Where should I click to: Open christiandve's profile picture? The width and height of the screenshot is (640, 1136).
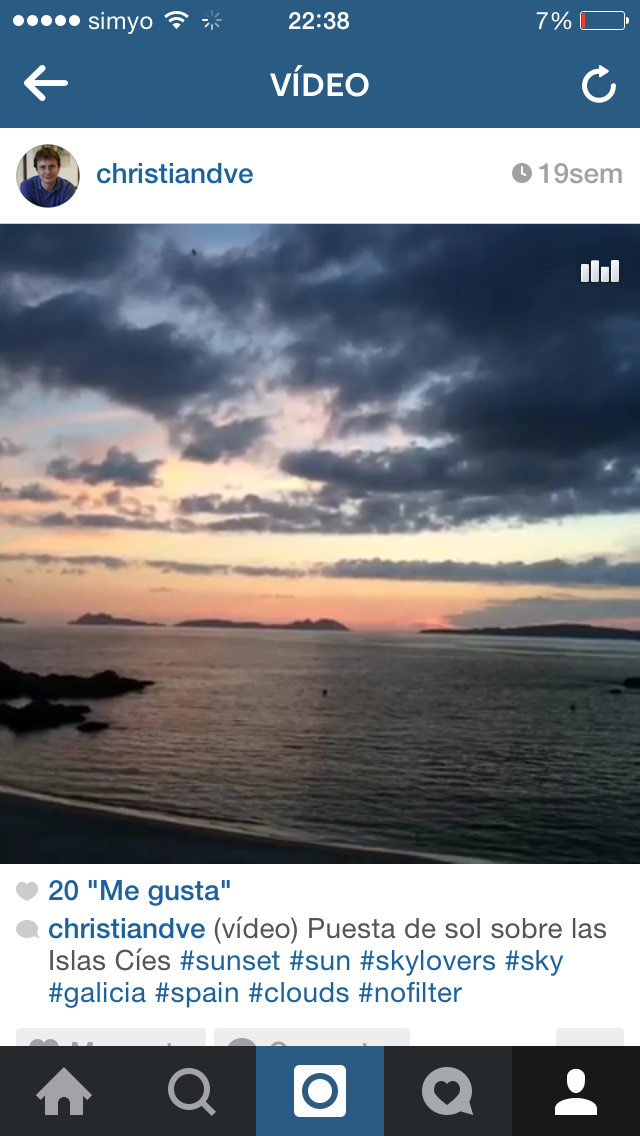click(48, 175)
